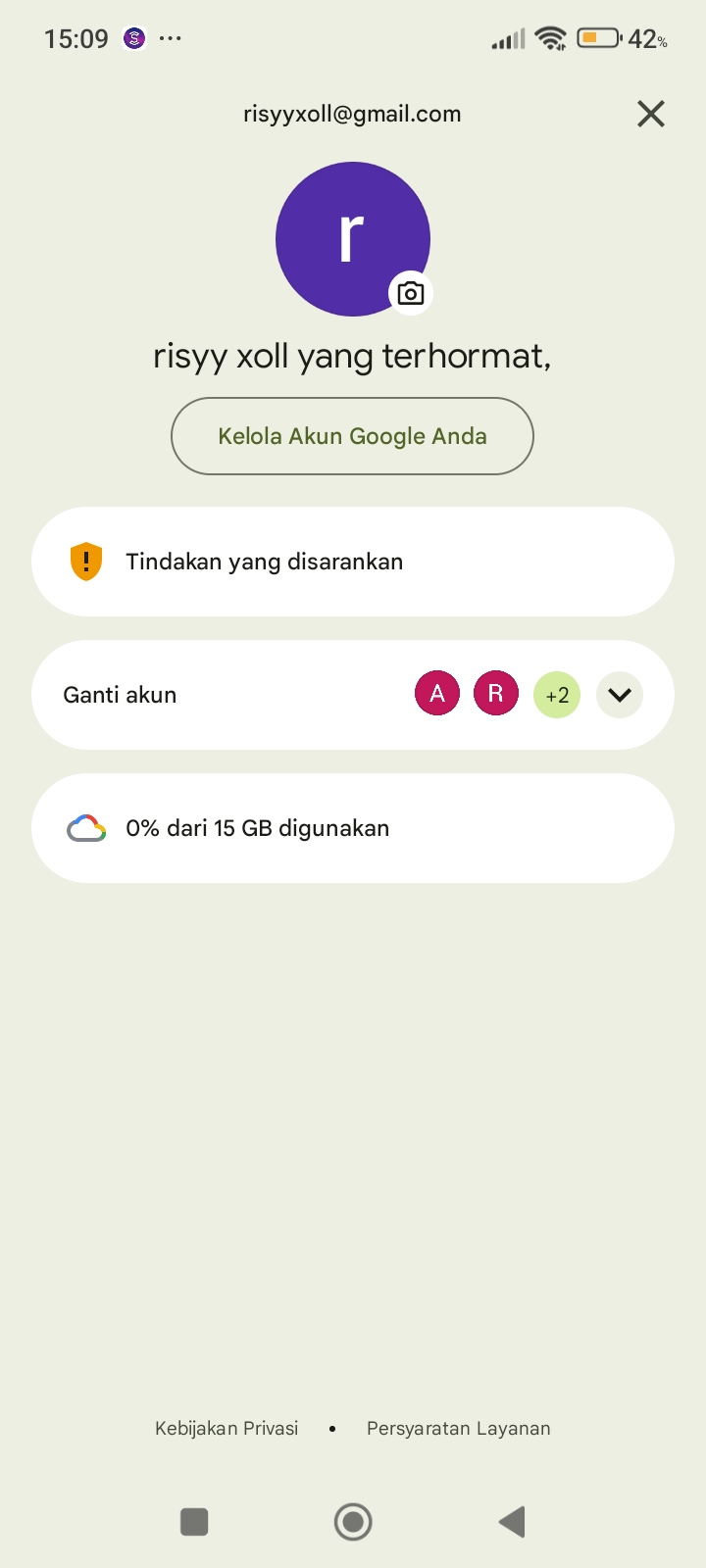706x1568 pixels.
Task: Tap Kelola Akun Google Anda button
Action: click(x=352, y=436)
